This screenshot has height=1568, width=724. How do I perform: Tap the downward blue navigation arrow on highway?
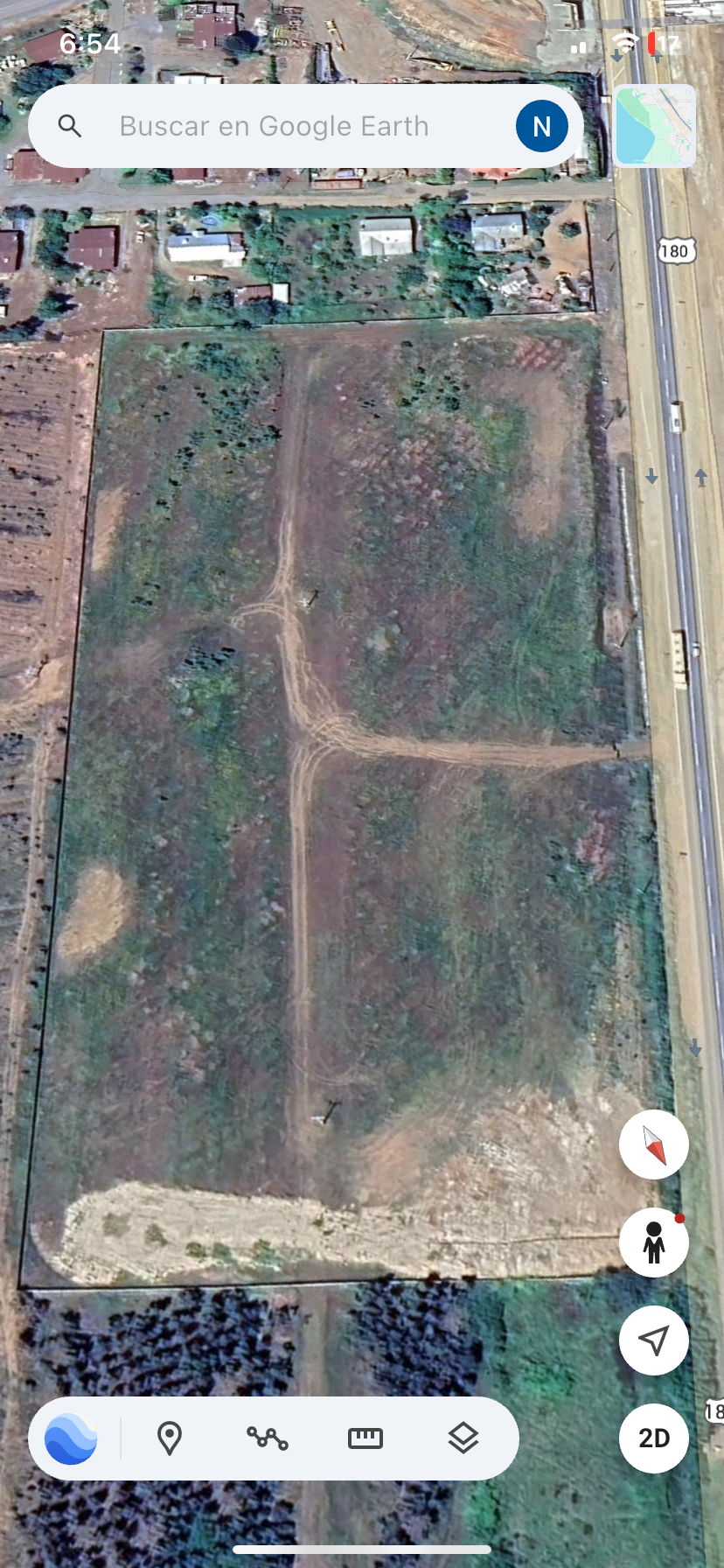point(651,477)
